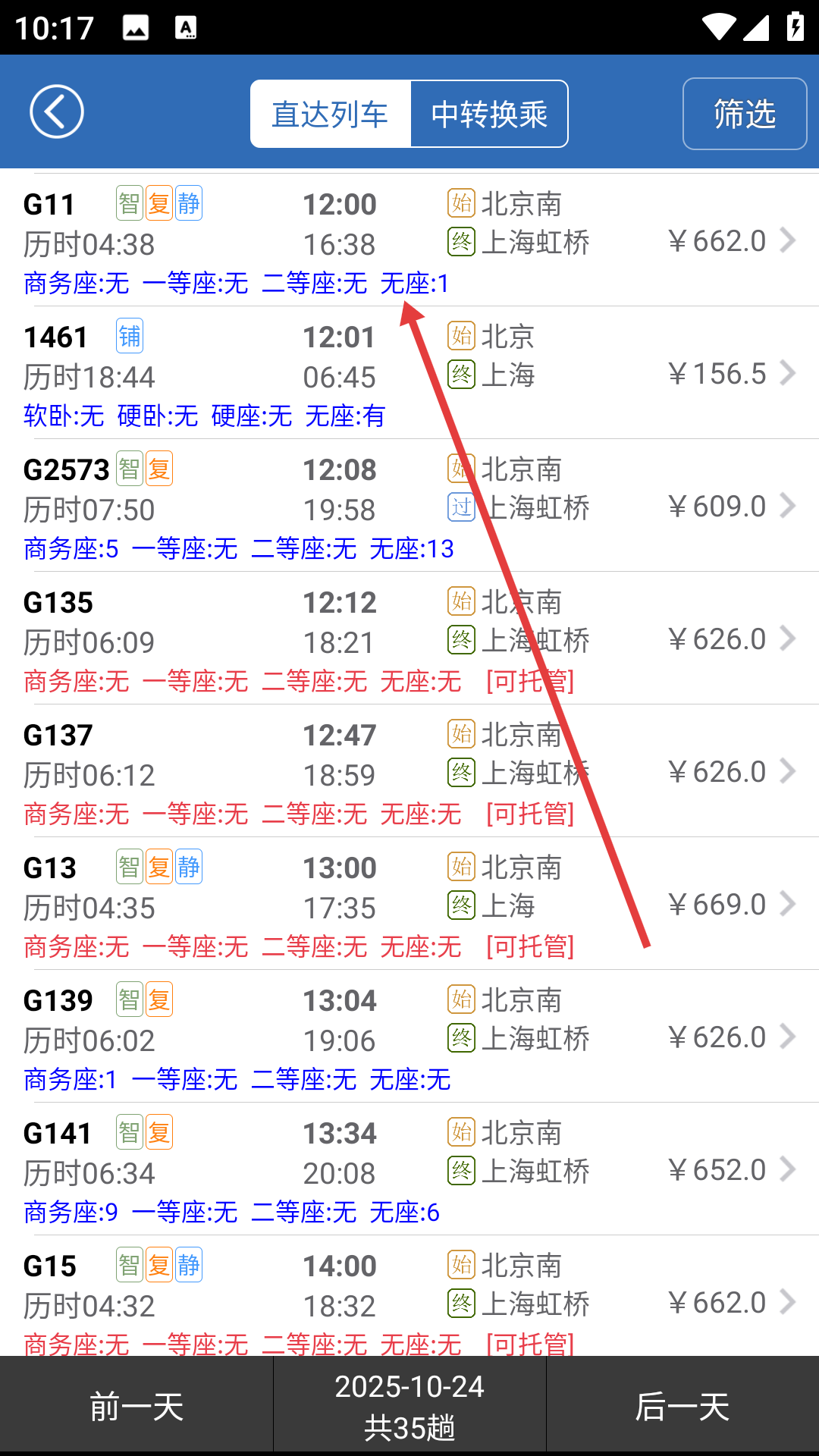819x1456 pixels.
Task: Open train G2573 departing 12:08
Action: [409, 507]
